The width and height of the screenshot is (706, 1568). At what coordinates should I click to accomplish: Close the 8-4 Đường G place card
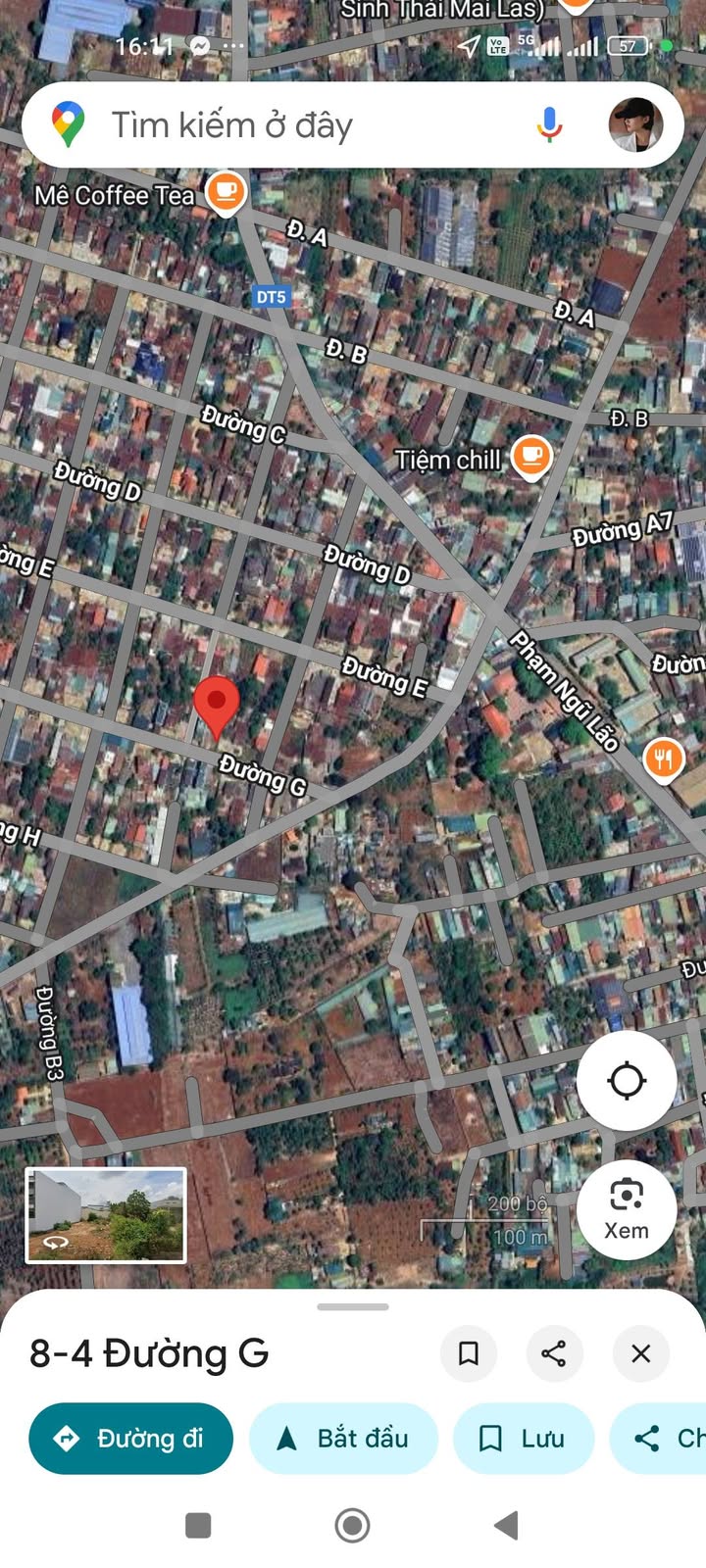(641, 1353)
